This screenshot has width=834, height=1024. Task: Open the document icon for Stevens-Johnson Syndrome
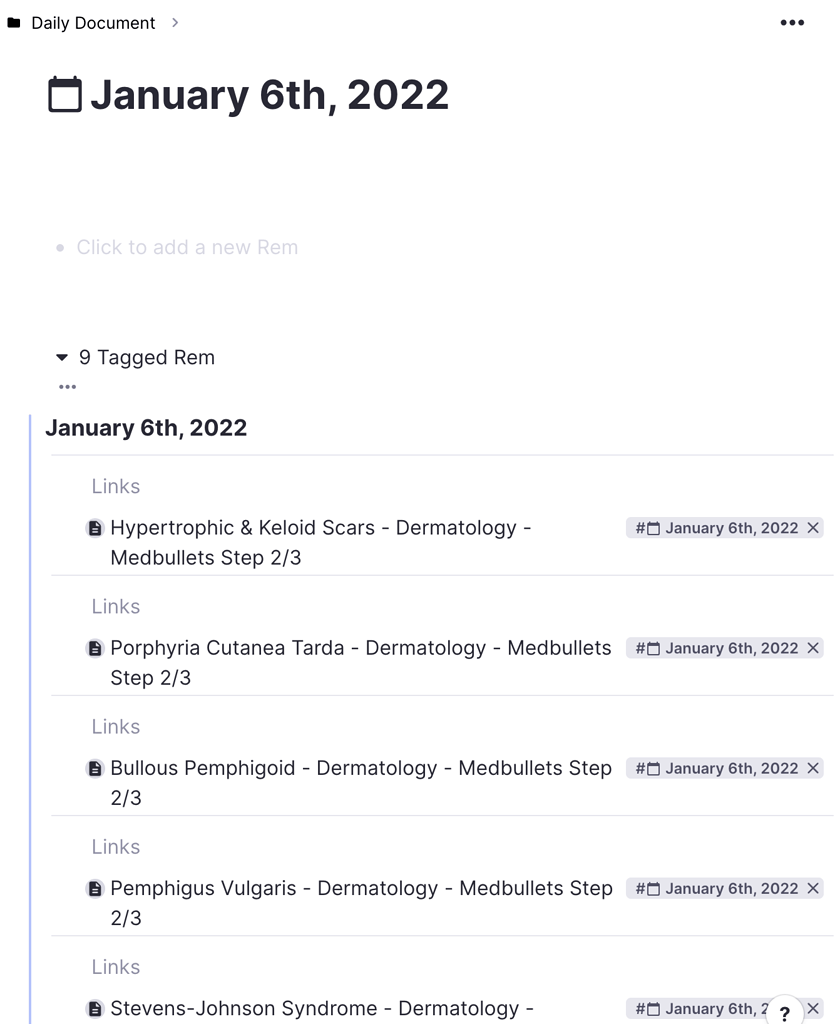(x=95, y=1008)
